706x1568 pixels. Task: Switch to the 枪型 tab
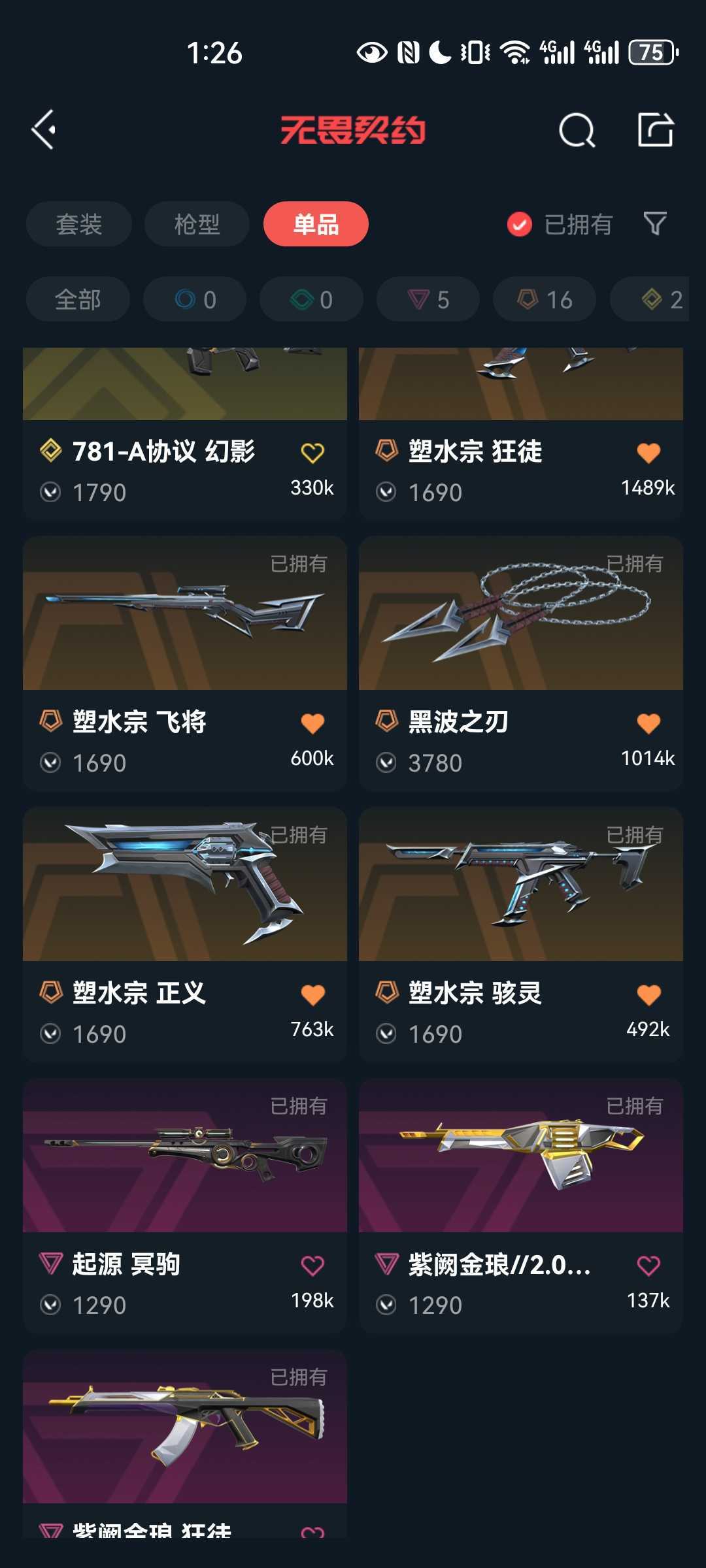point(197,224)
